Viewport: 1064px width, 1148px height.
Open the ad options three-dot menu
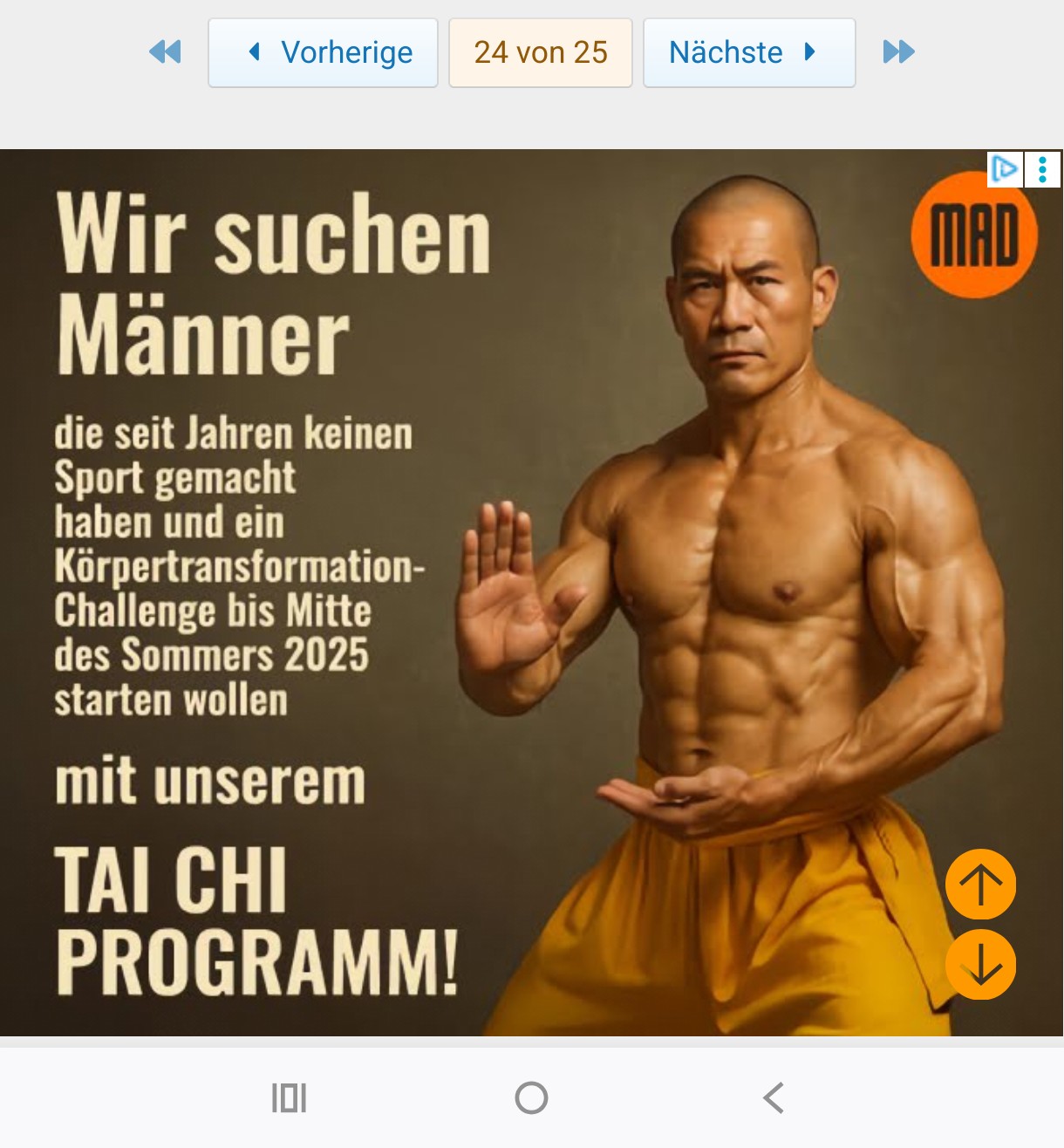[1042, 169]
